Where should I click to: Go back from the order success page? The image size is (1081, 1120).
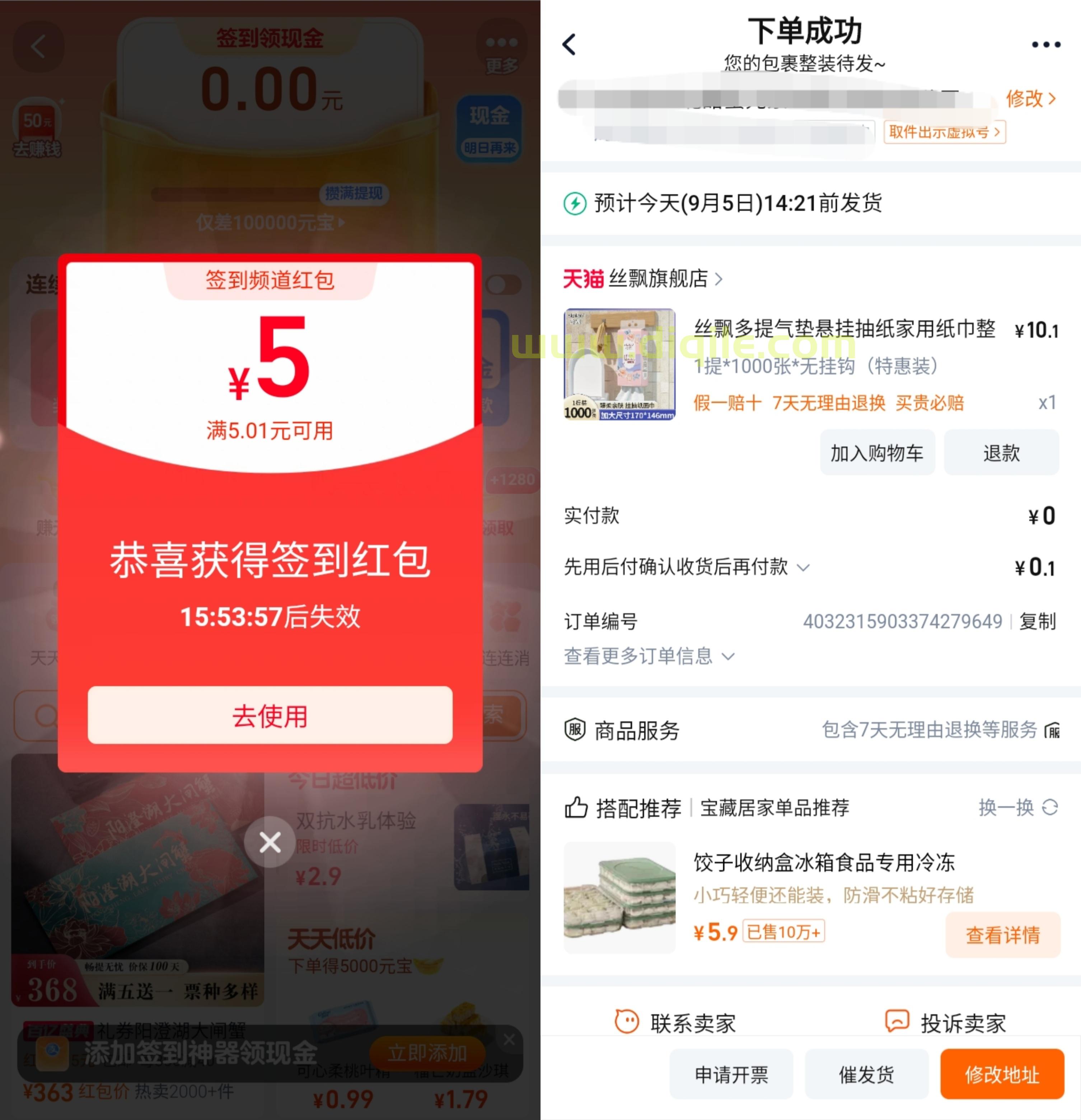[x=570, y=45]
